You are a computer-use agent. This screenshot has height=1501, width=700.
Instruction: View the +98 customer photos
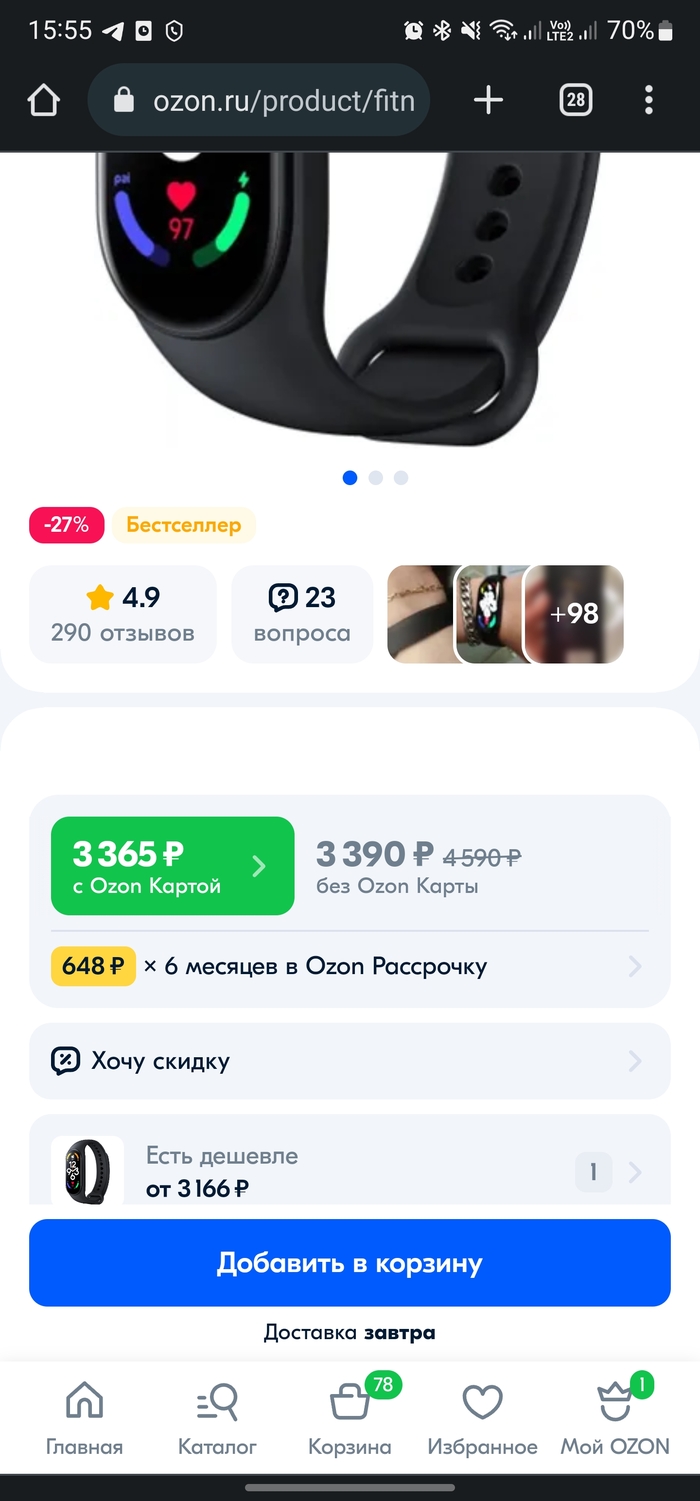pyautogui.click(x=574, y=614)
